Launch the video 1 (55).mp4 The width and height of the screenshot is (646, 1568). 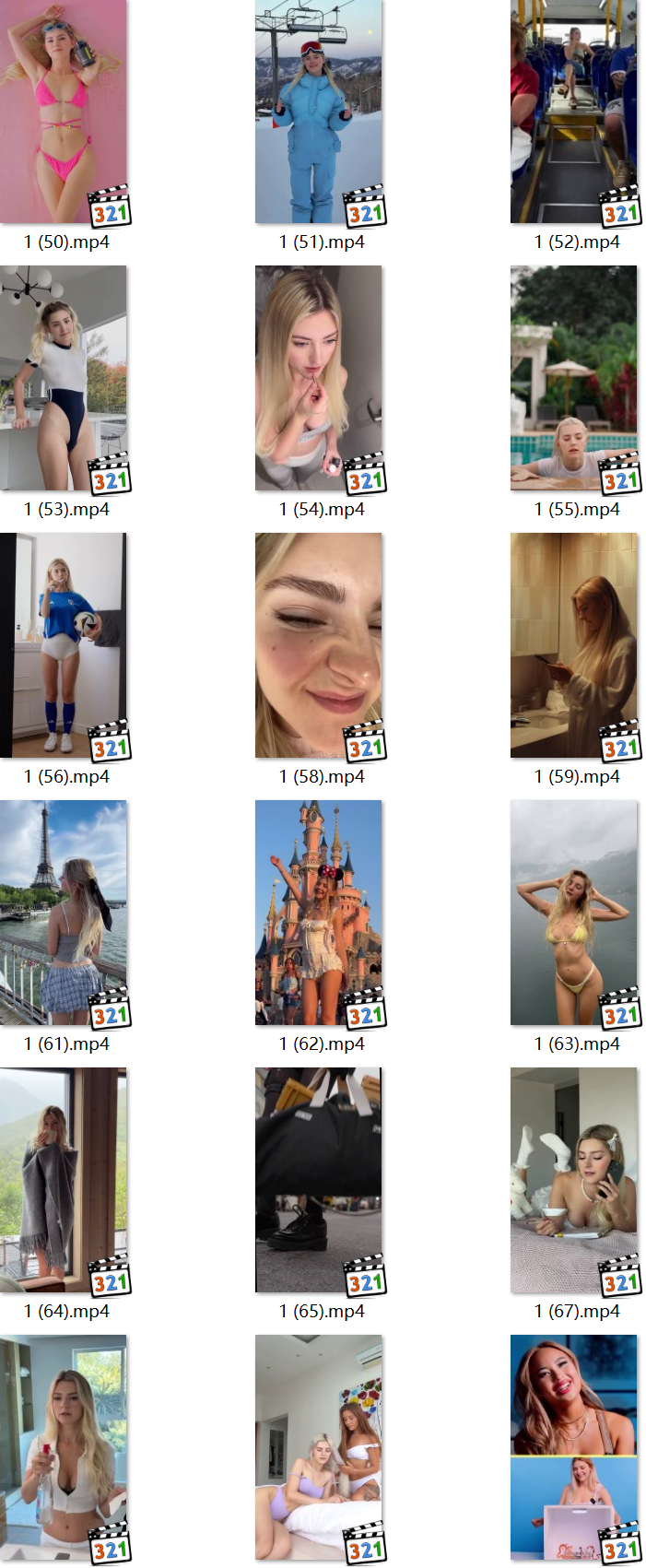coord(574,378)
